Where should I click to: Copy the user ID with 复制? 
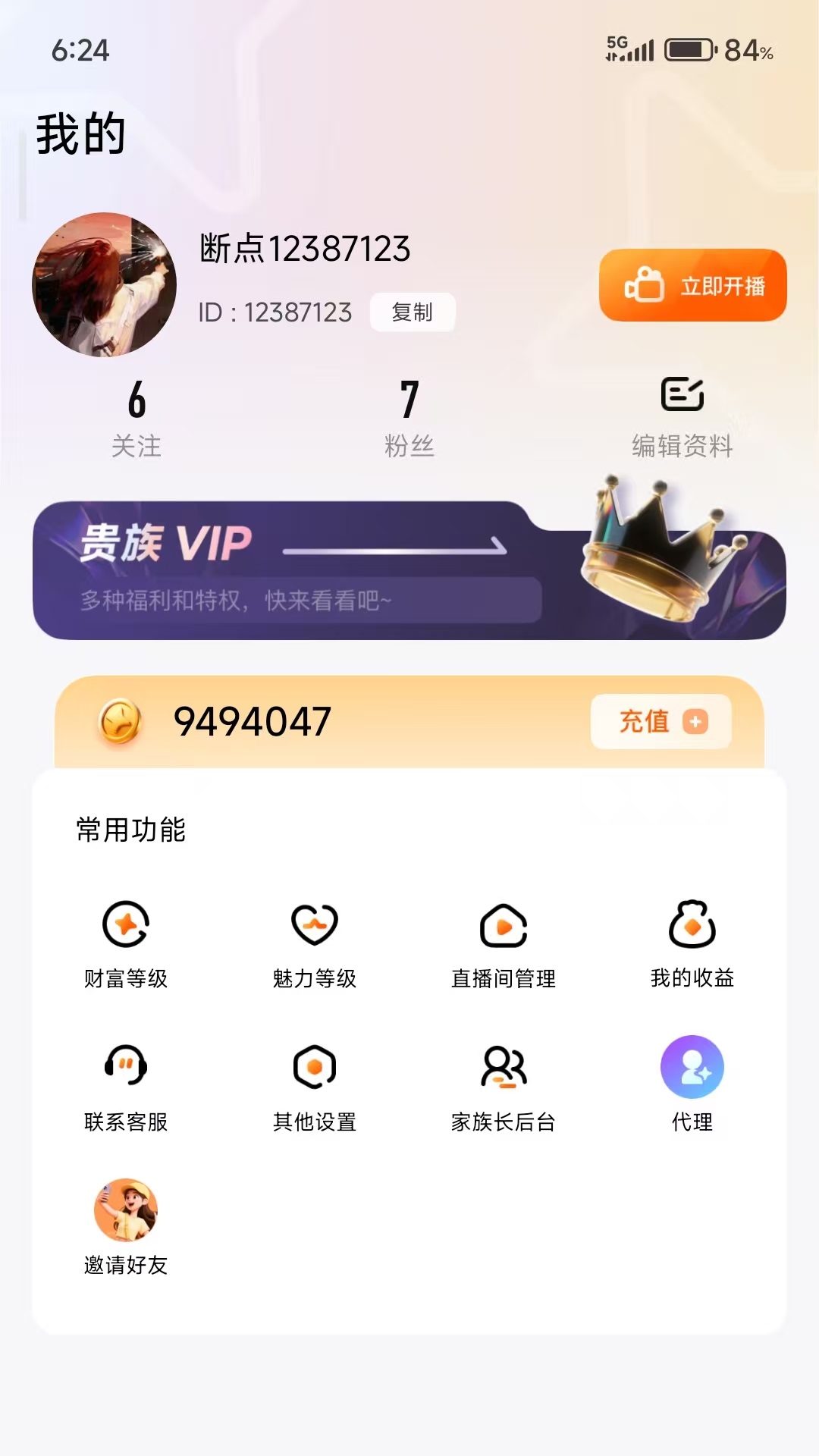click(413, 312)
